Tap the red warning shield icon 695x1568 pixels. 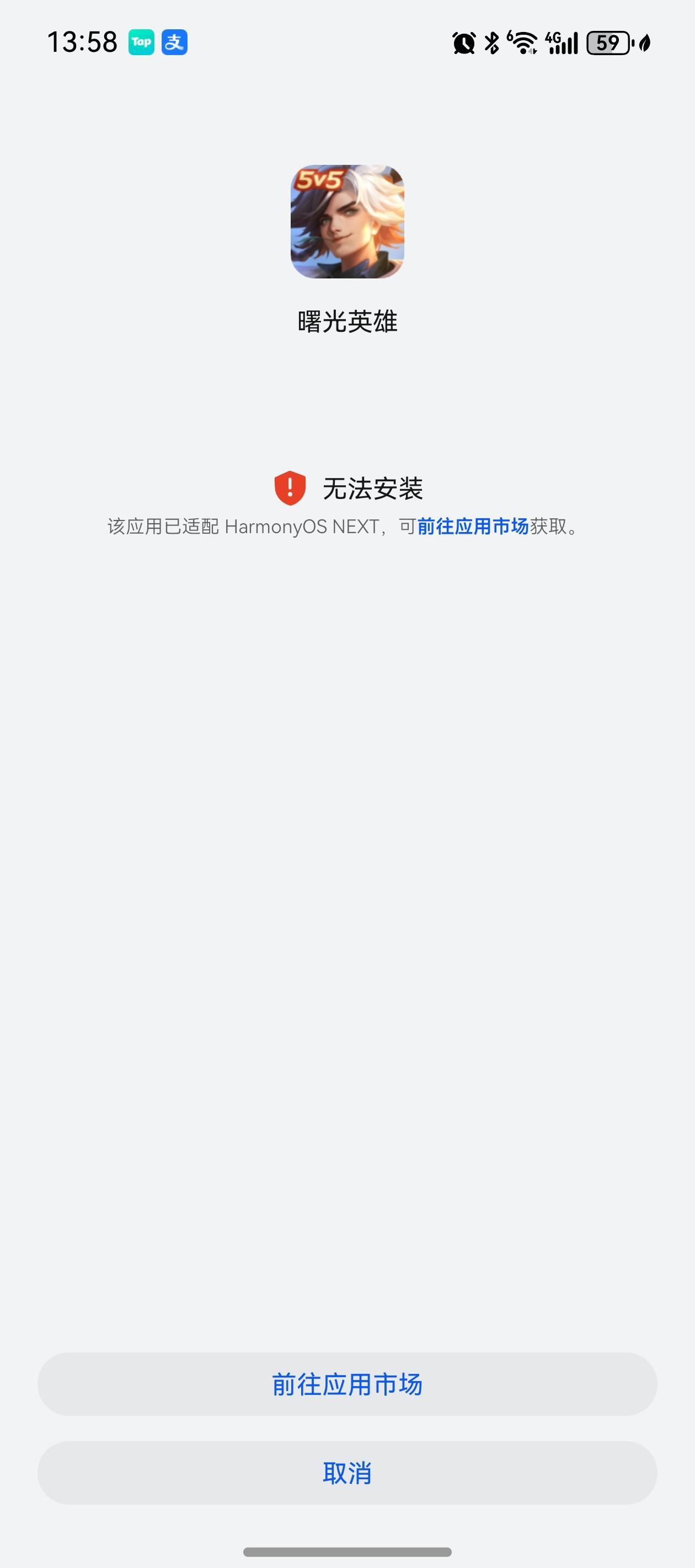(290, 486)
